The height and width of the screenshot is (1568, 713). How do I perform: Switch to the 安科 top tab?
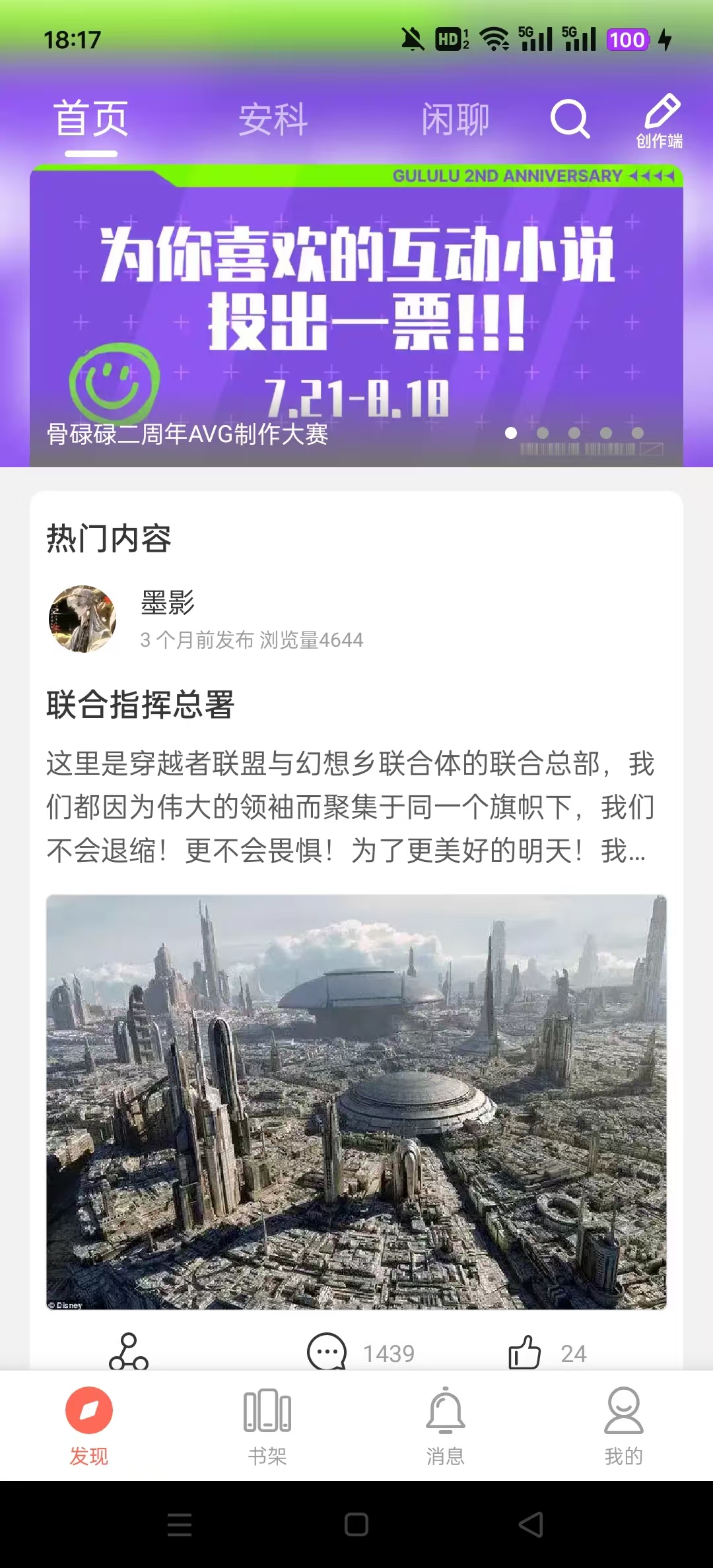pos(273,120)
